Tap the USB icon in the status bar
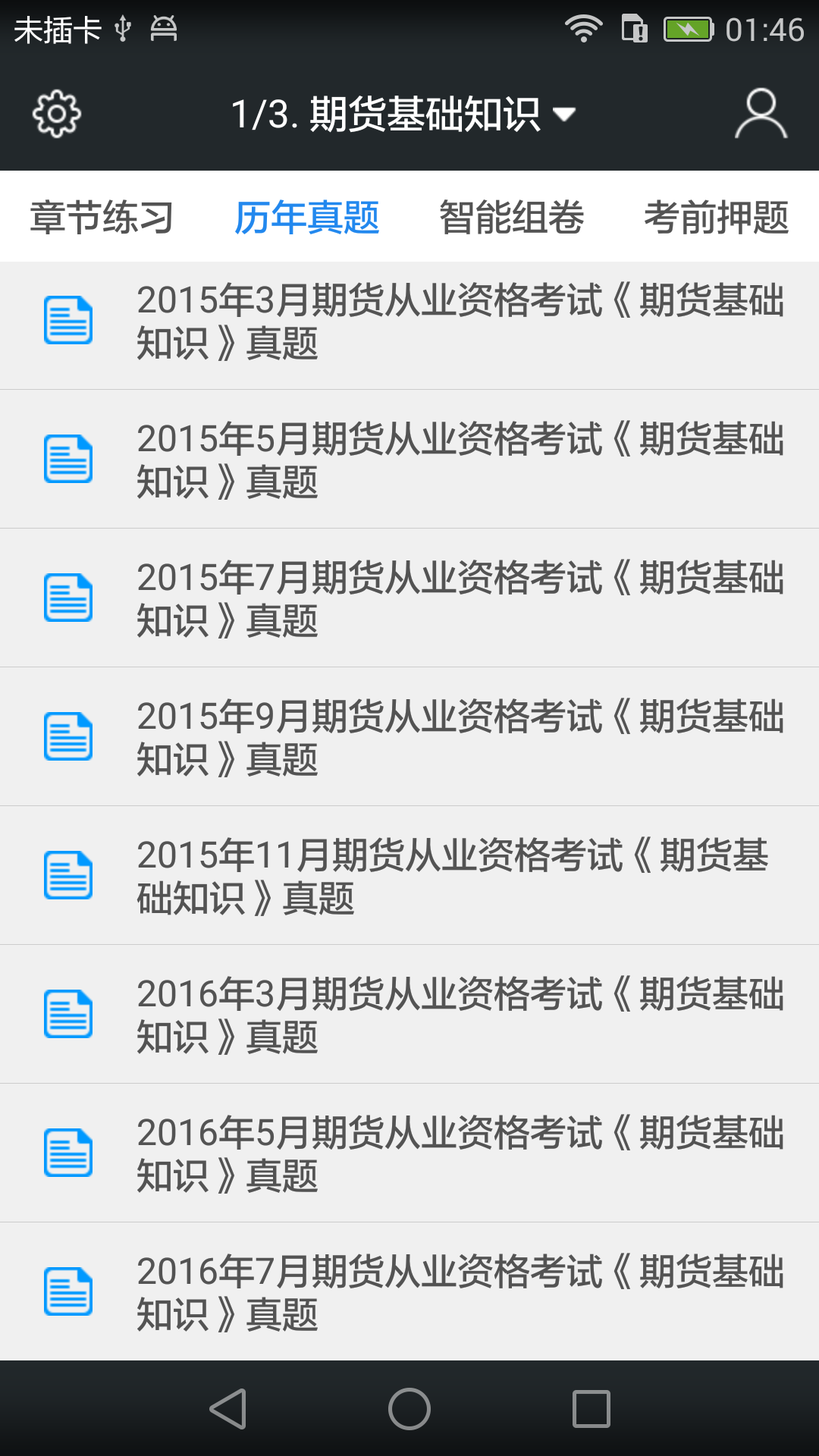 [123, 29]
